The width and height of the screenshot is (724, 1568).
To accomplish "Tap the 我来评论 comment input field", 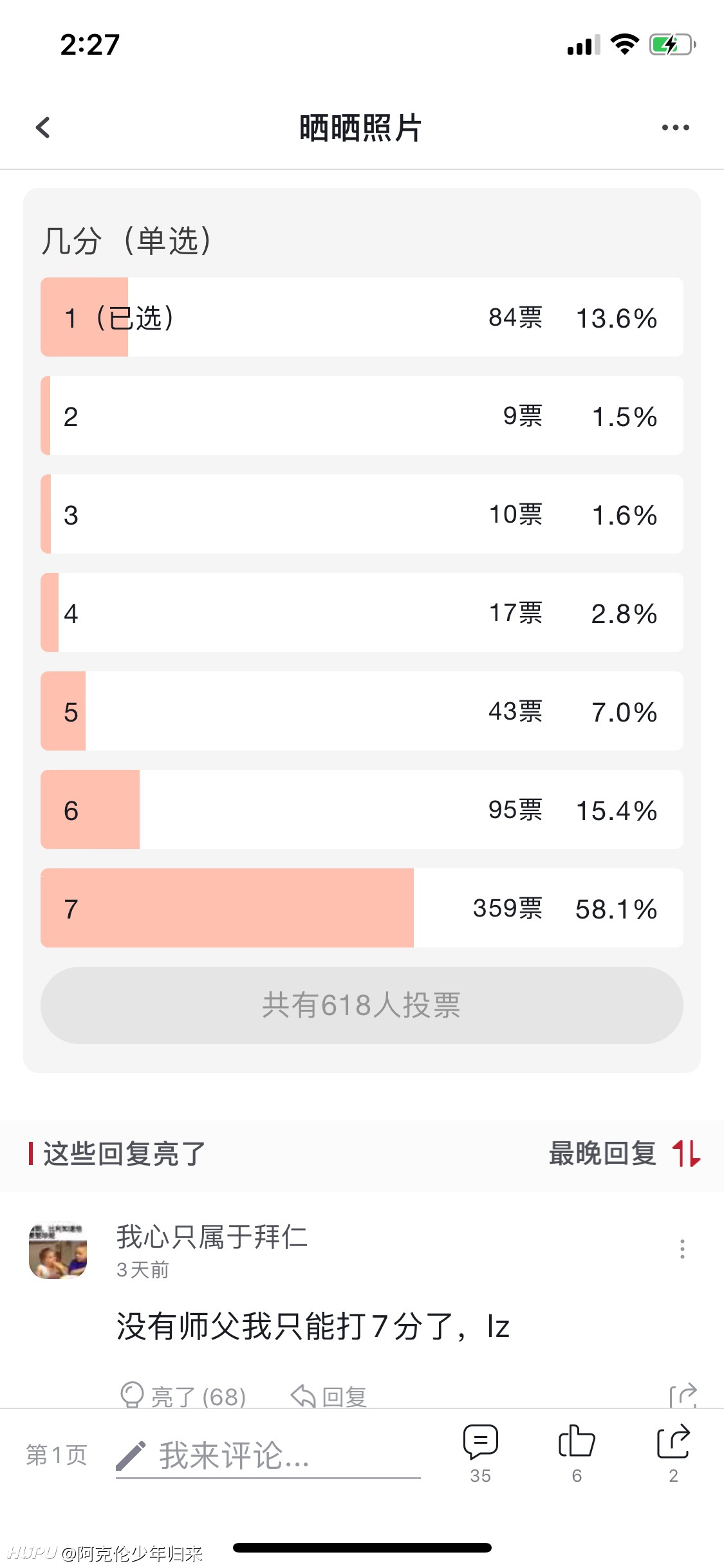I will coord(268,1456).
